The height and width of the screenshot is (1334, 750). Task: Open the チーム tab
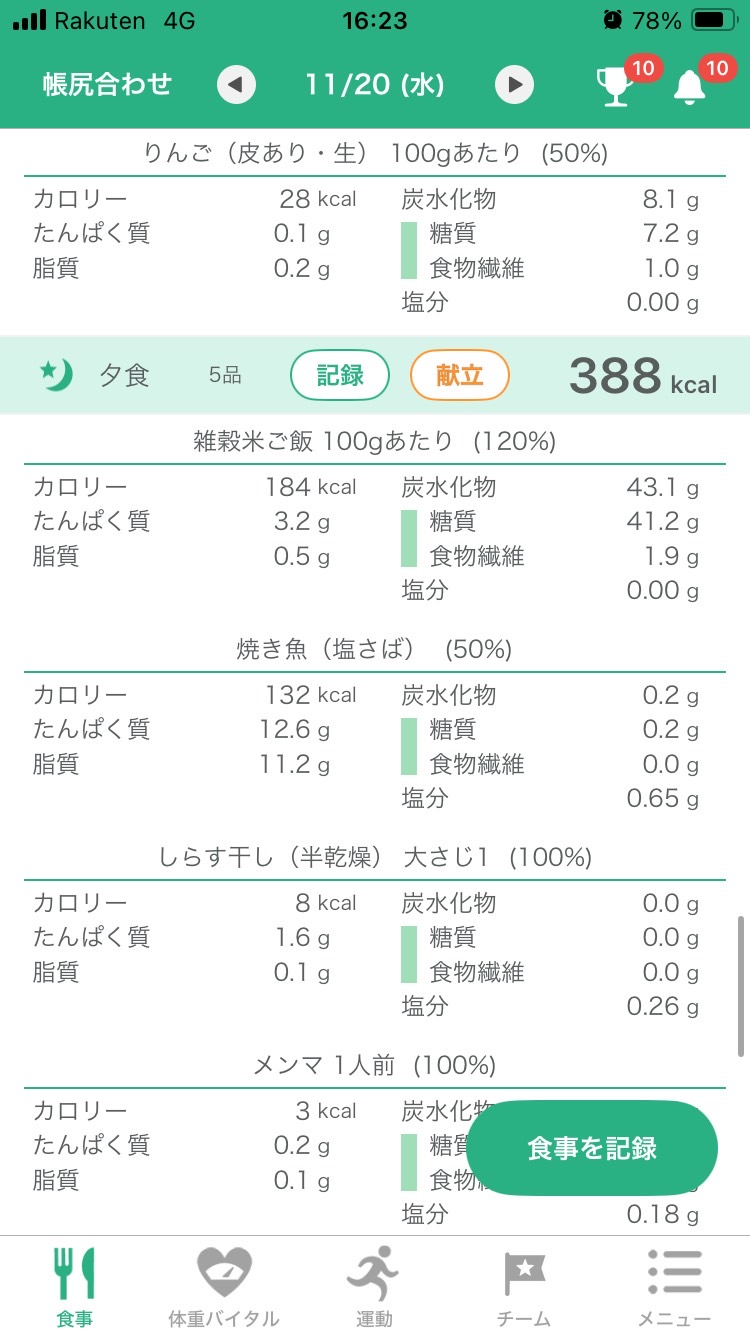[x=524, y=1285]
